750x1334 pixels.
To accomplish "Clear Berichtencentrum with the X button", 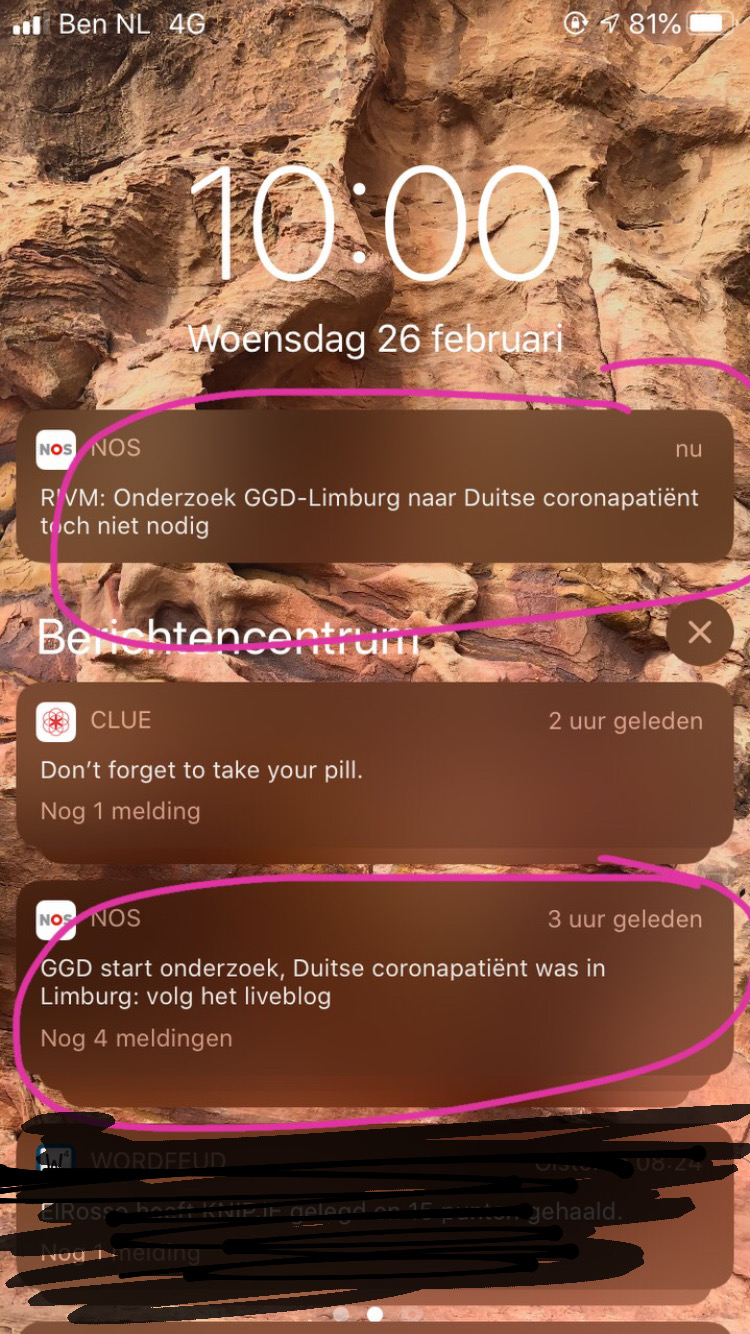I will [x=699, y=633].
